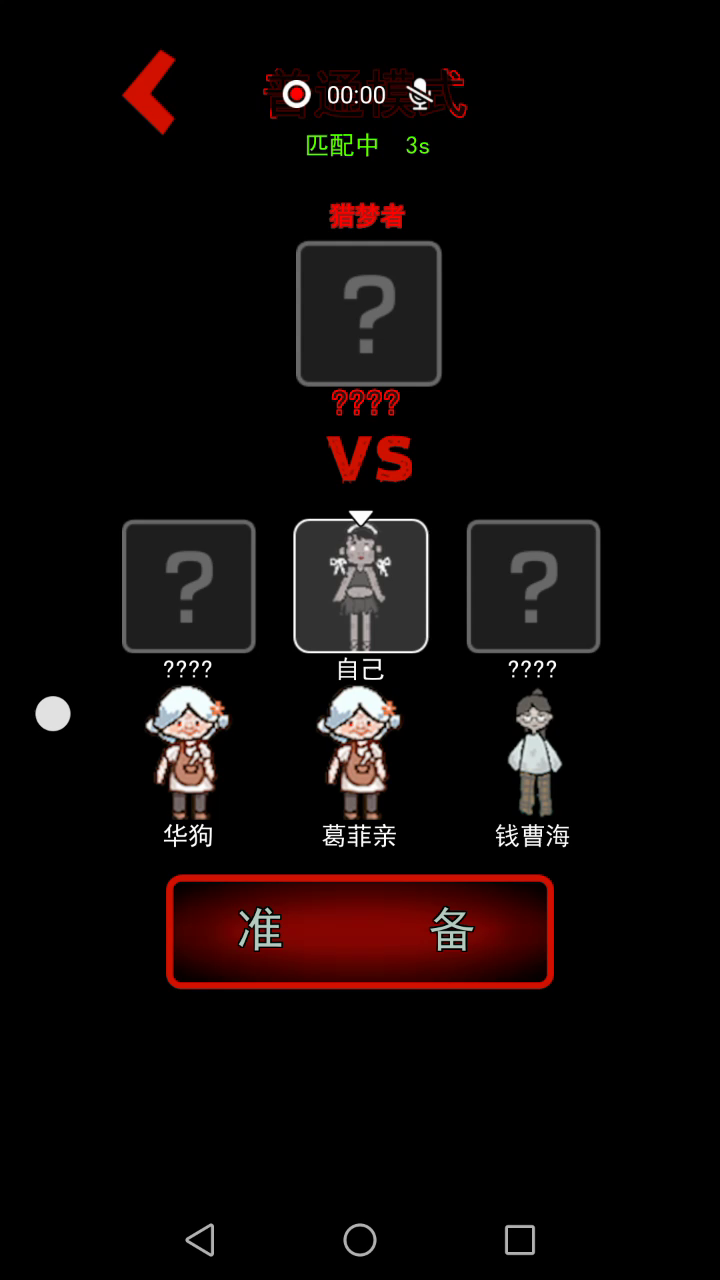The height and width of the screenshot is (1280, 720).
Task: Toggle the muted microphone icon
Action: pyautogui.click(x=420, y=94)
